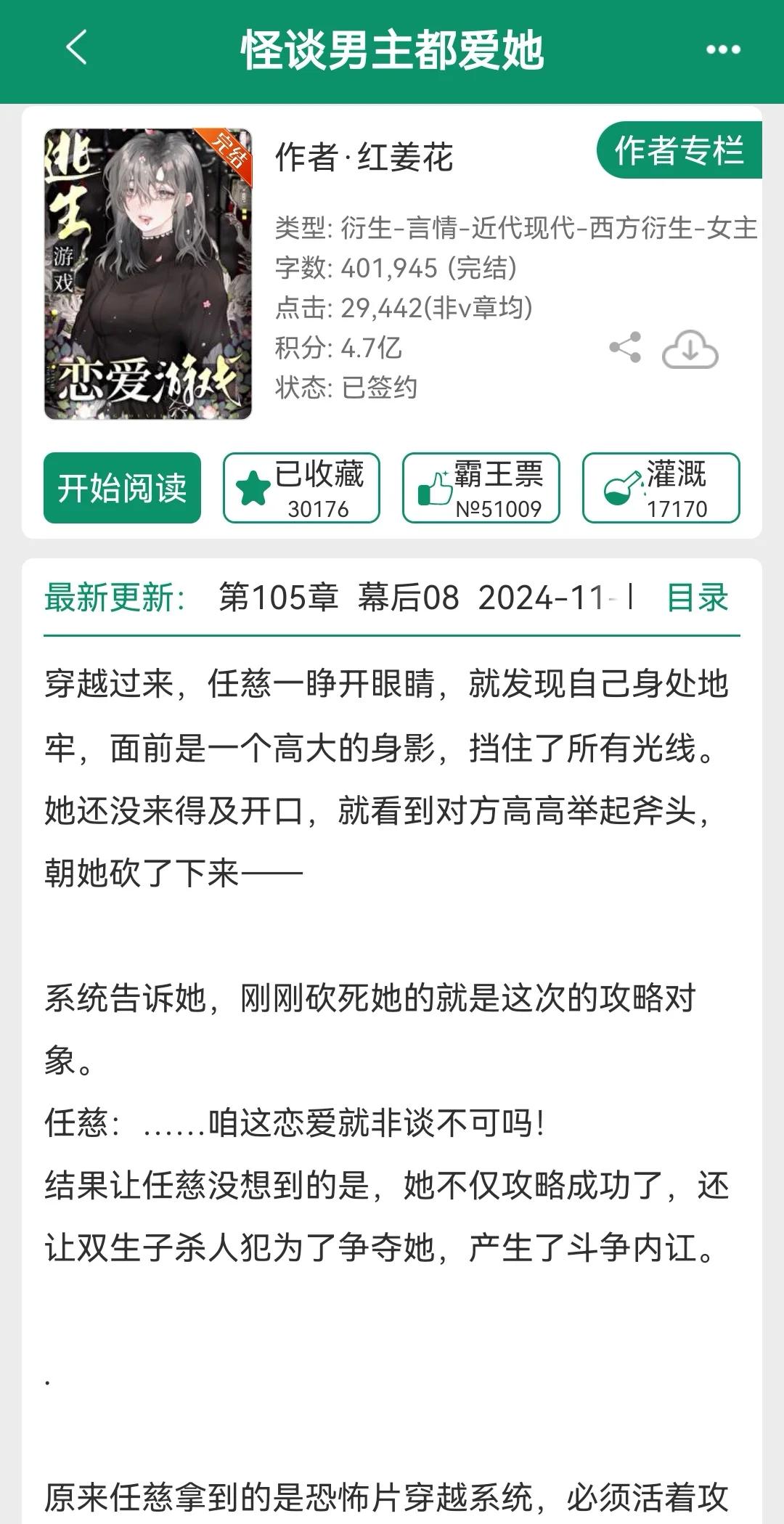
Task: Toggle the 已收藏 bookmark button
Action: pyautogui.click(x=301, y=488)
